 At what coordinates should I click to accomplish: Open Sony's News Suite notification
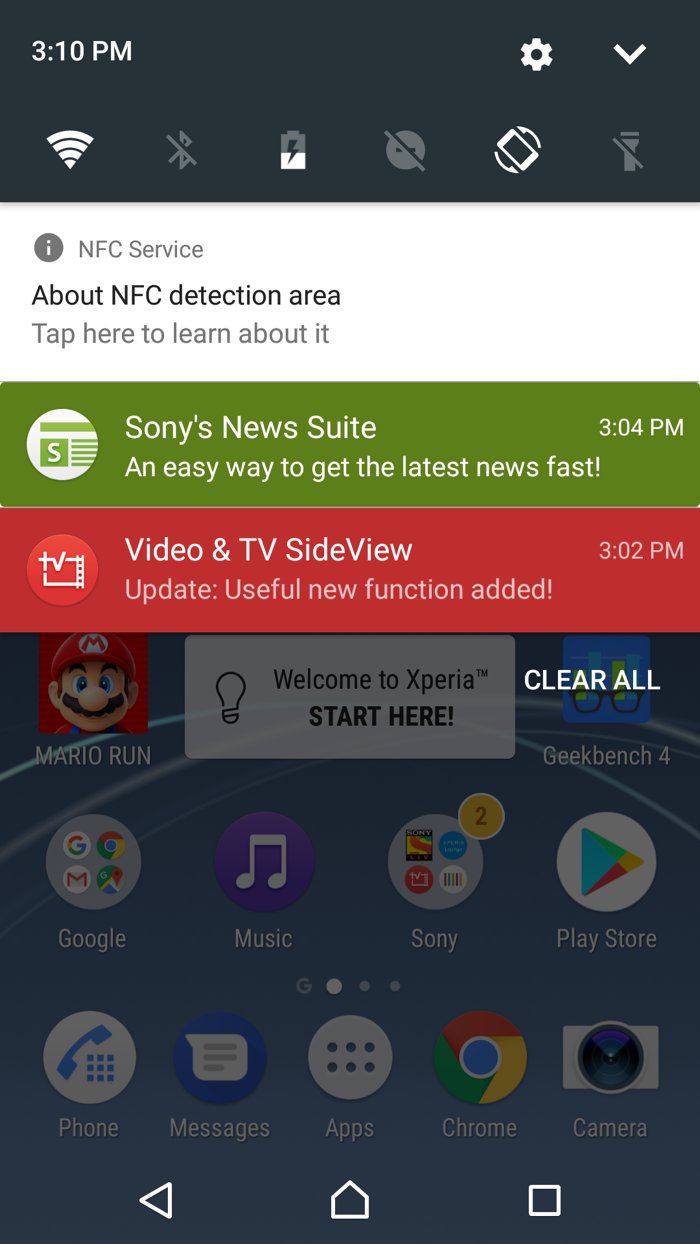pyautogui.click(x=350, y=445)
